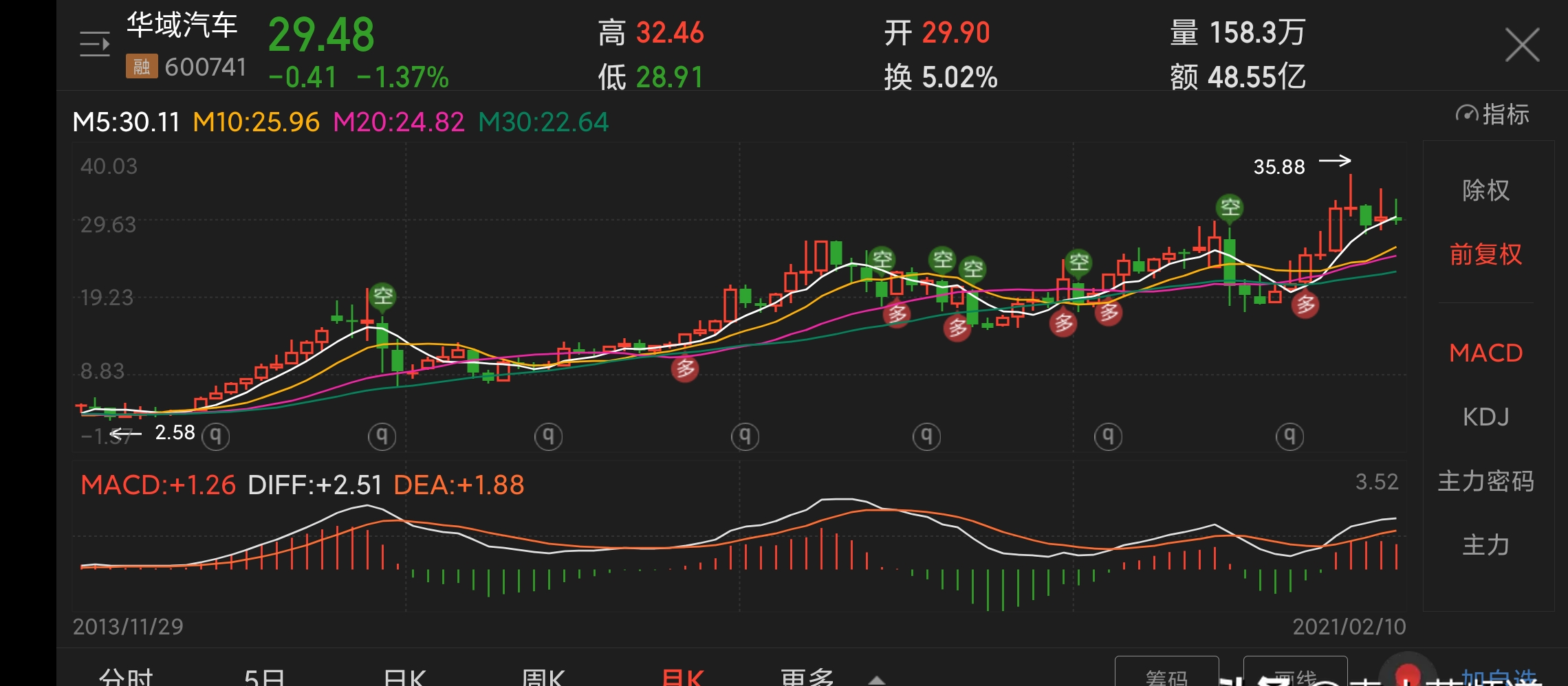Switch to the 日K chart tab
Image resolution: width=1568 pixels, height=686 pixels.
click(404, 677)
